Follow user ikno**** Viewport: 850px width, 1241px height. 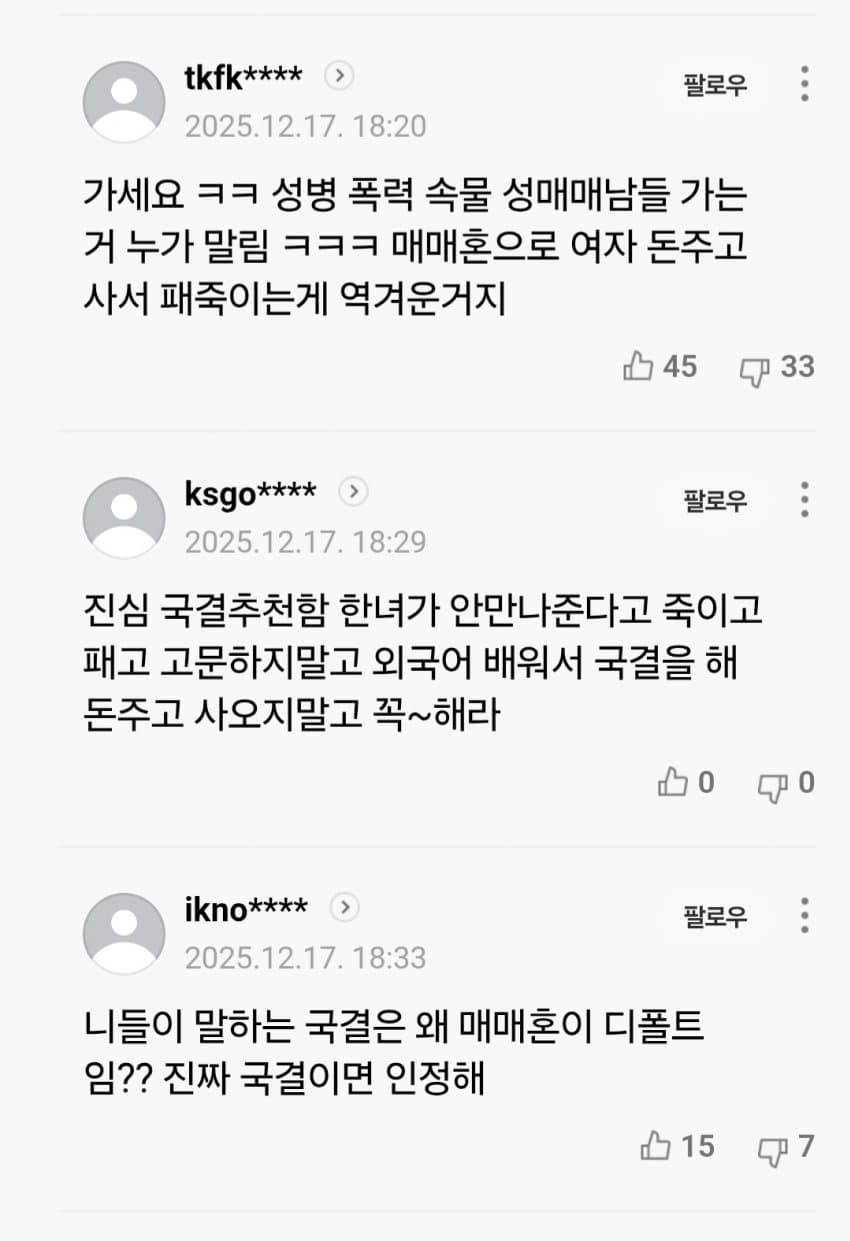714,916
